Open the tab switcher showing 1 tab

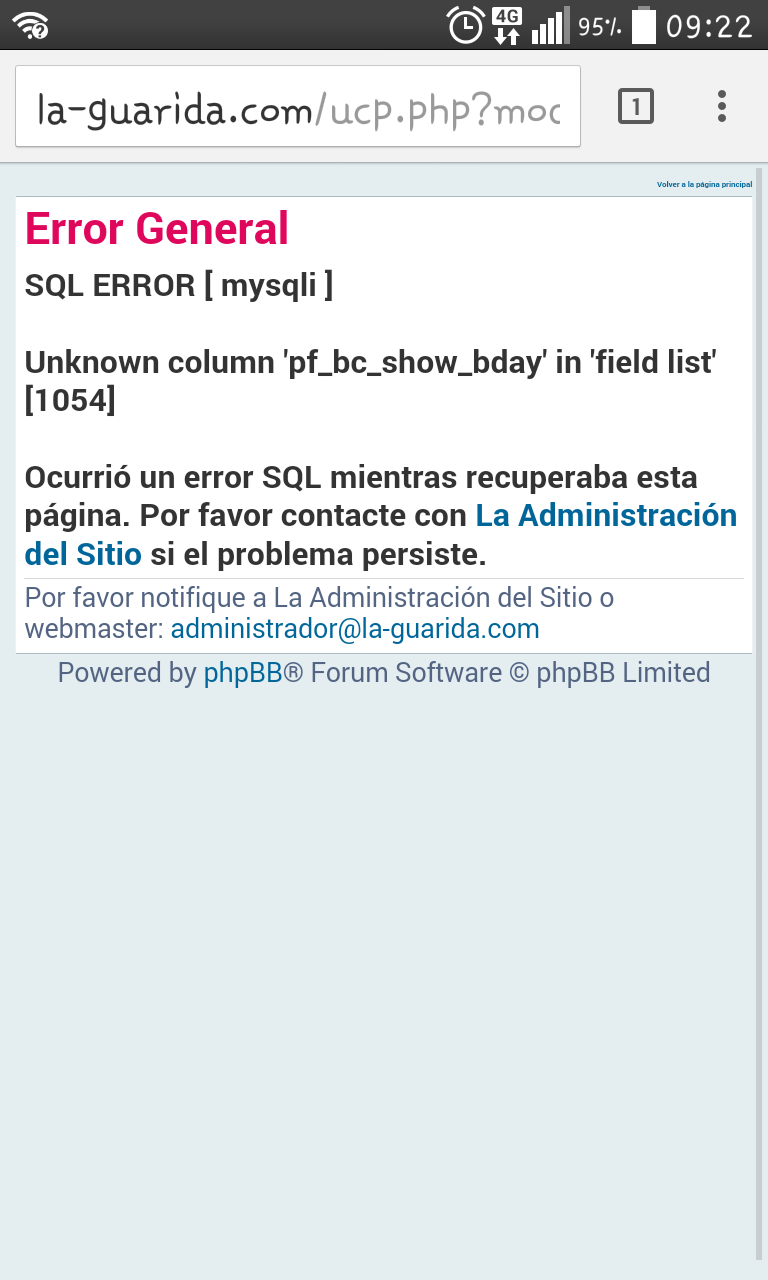click(636, 106)
